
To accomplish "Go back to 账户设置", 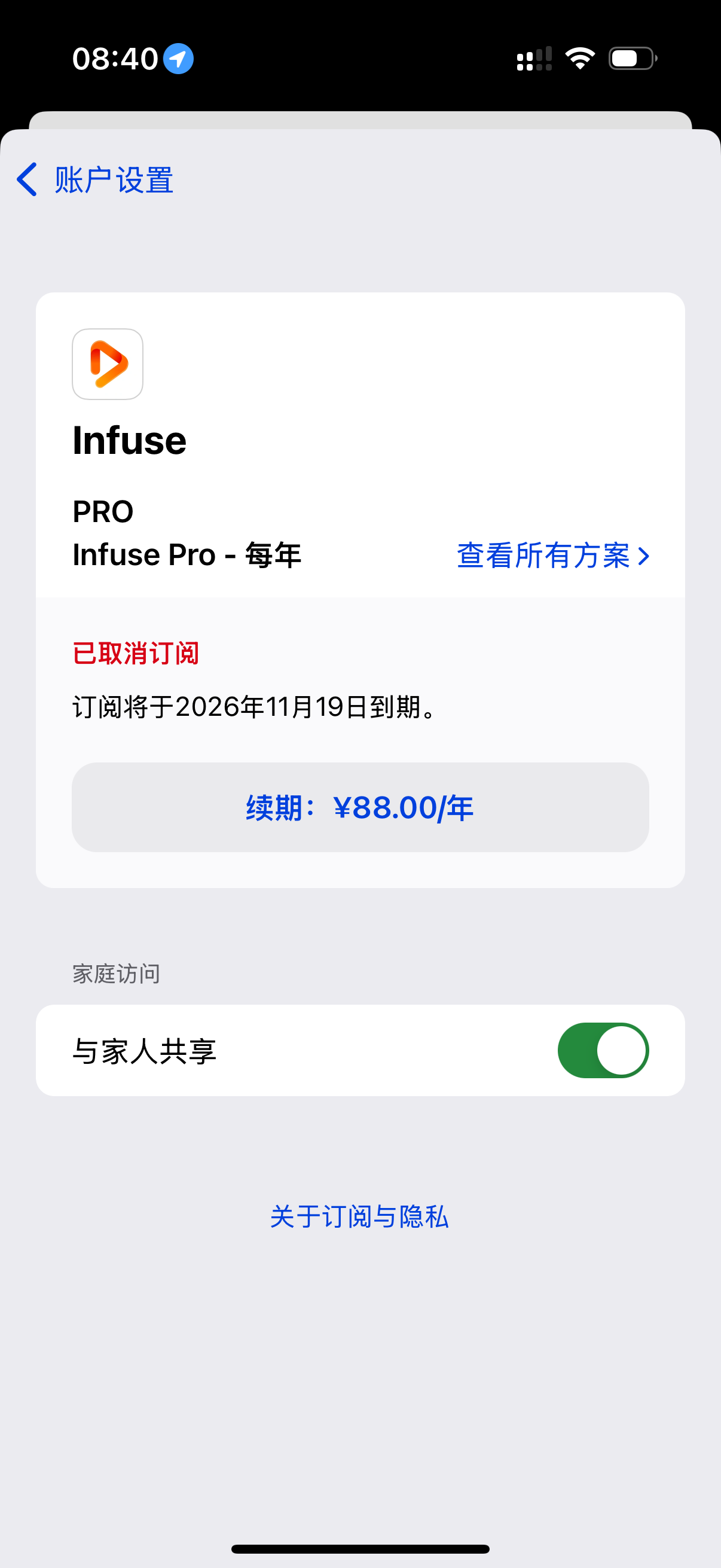I will coord(94,180).
